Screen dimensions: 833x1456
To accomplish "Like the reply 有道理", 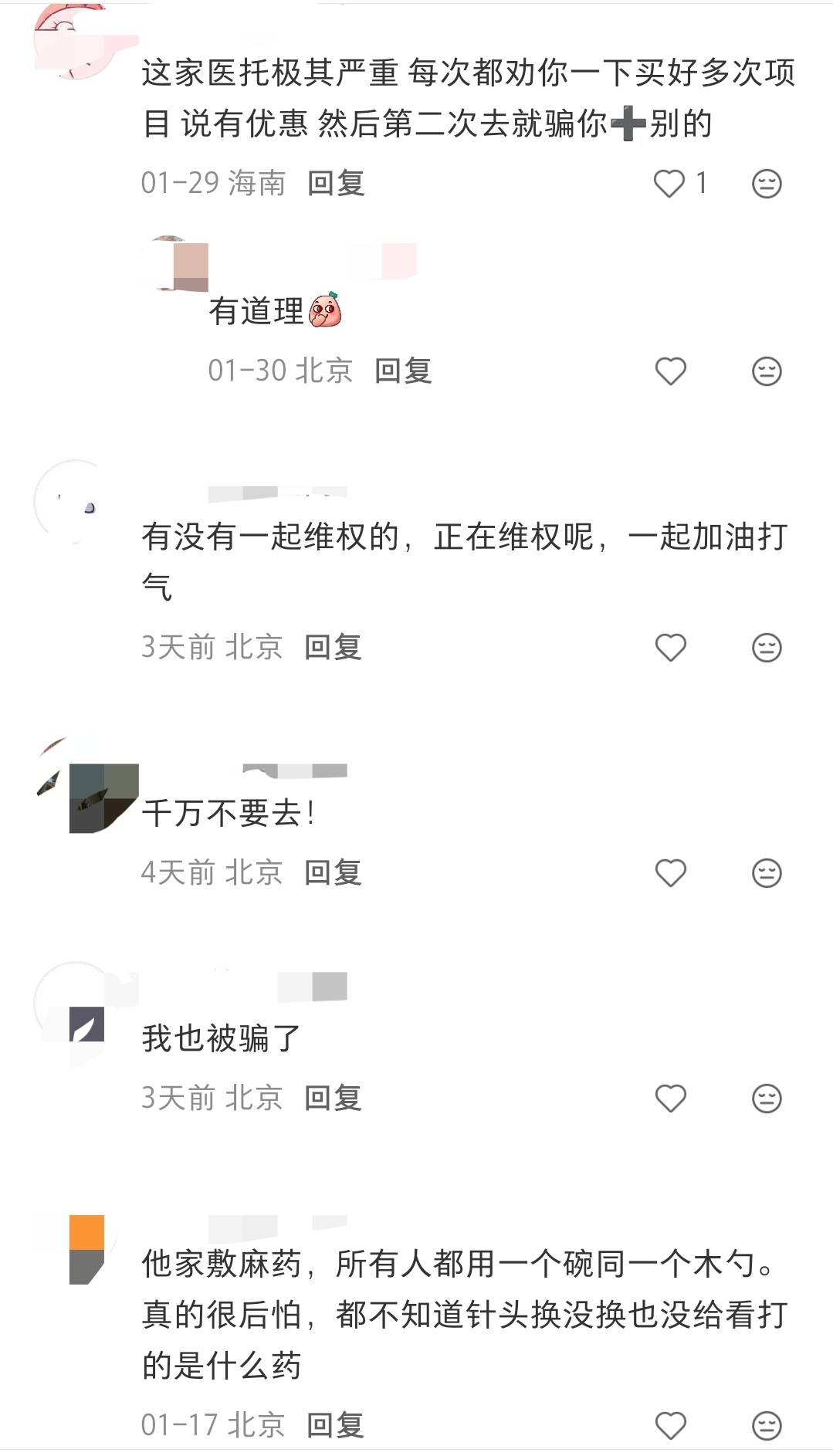I will click(670, 371).
